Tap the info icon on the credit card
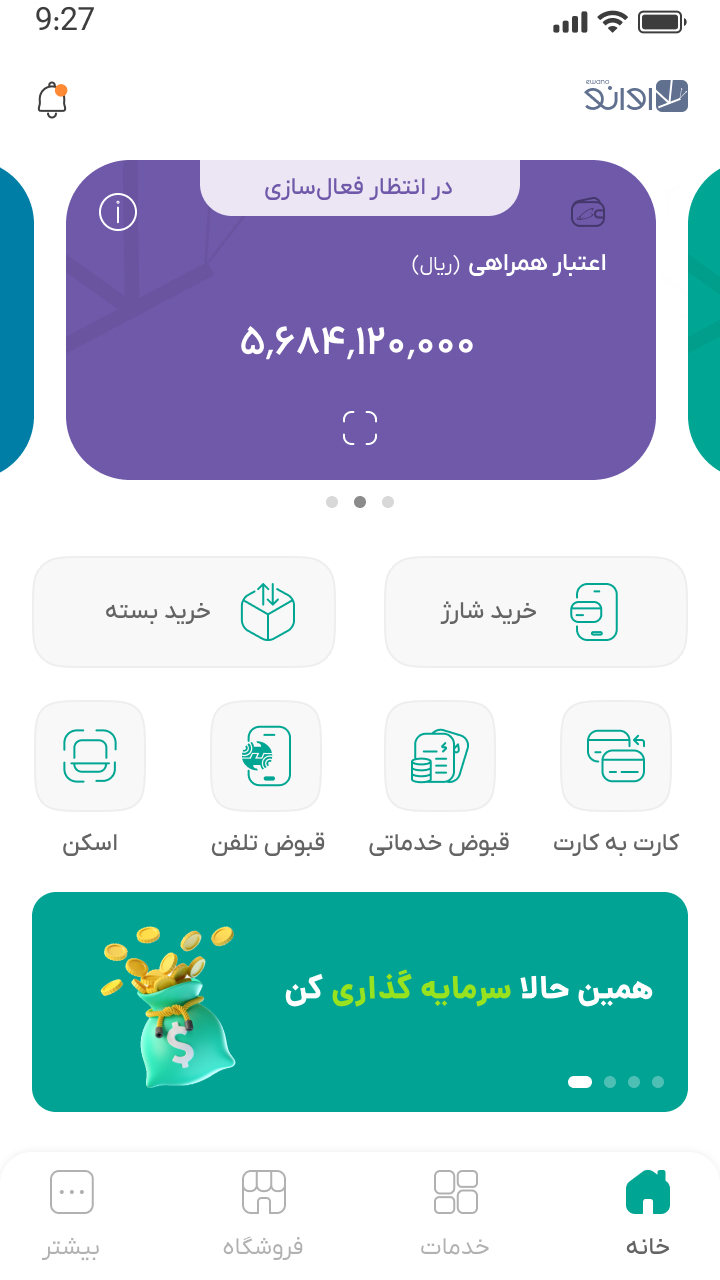Screen dimensions: 720x1280 pos(117,211)
